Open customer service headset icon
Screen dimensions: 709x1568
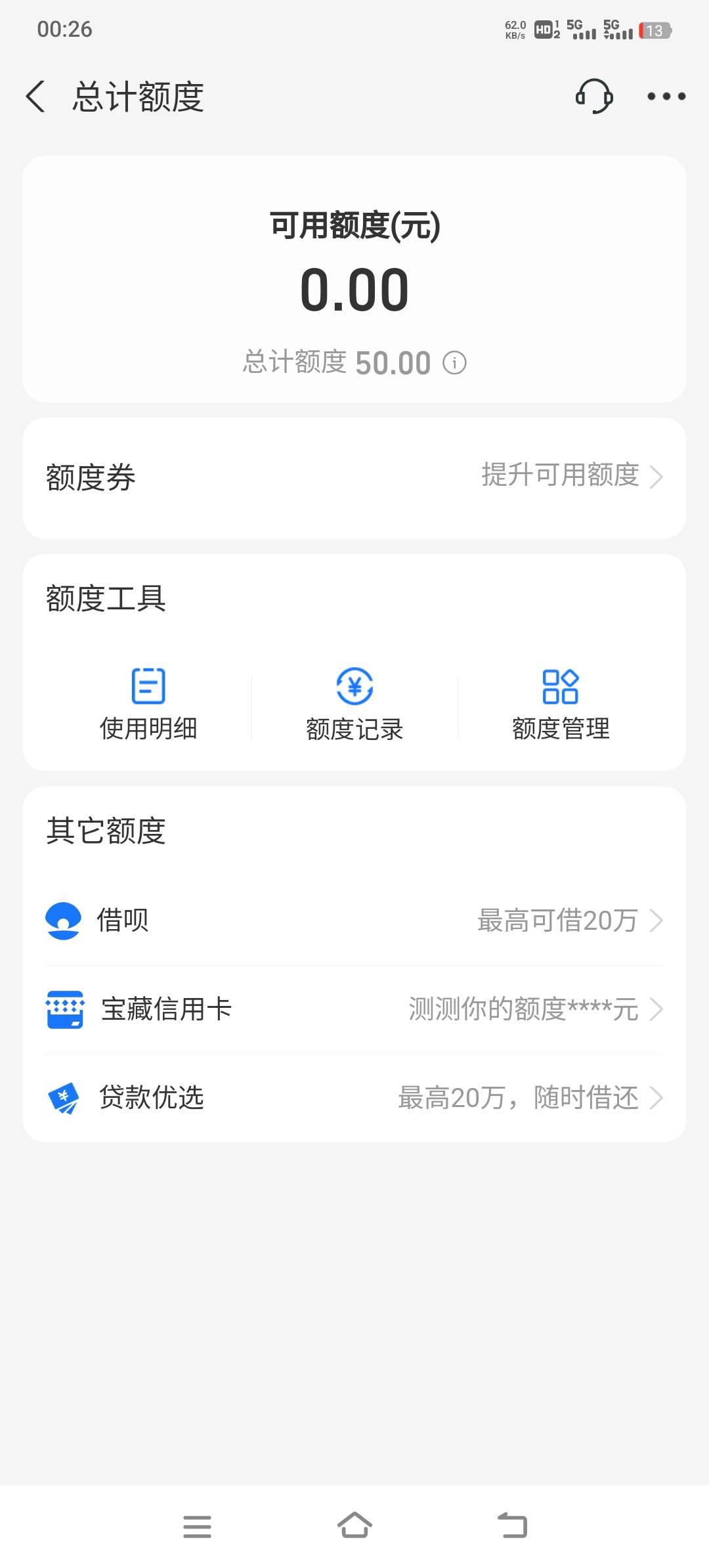[x=594, y=96]
